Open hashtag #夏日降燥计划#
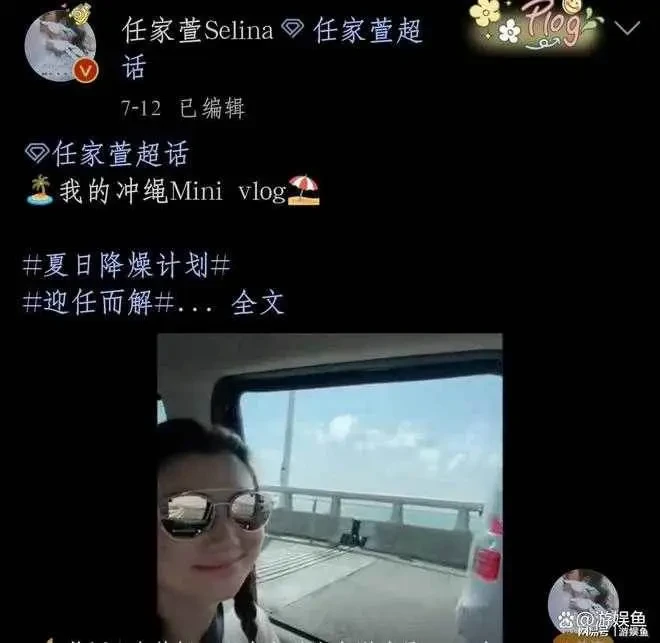 point(126,265)
